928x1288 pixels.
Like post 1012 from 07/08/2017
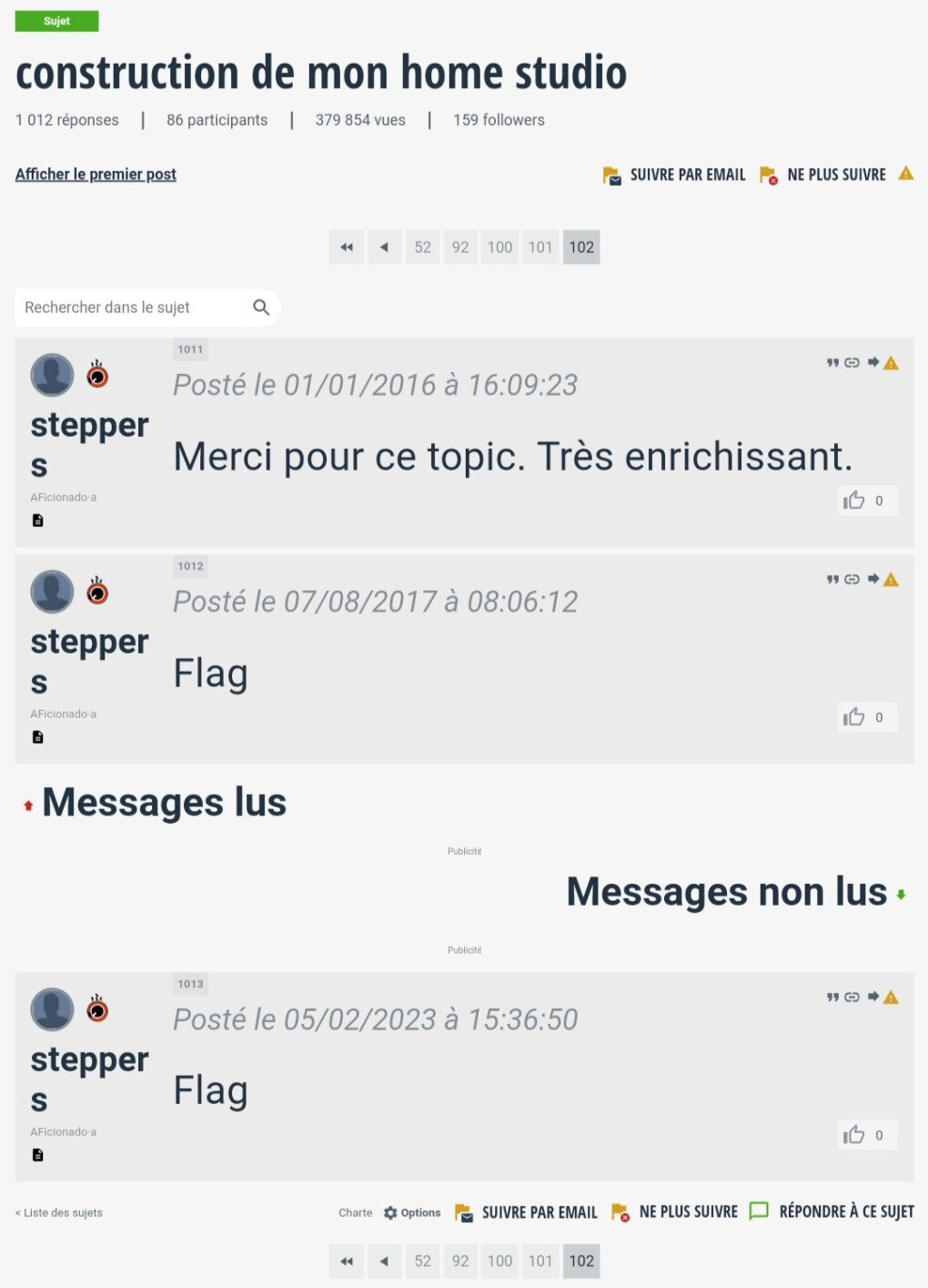pyautogui.click(x=854, y=717)
